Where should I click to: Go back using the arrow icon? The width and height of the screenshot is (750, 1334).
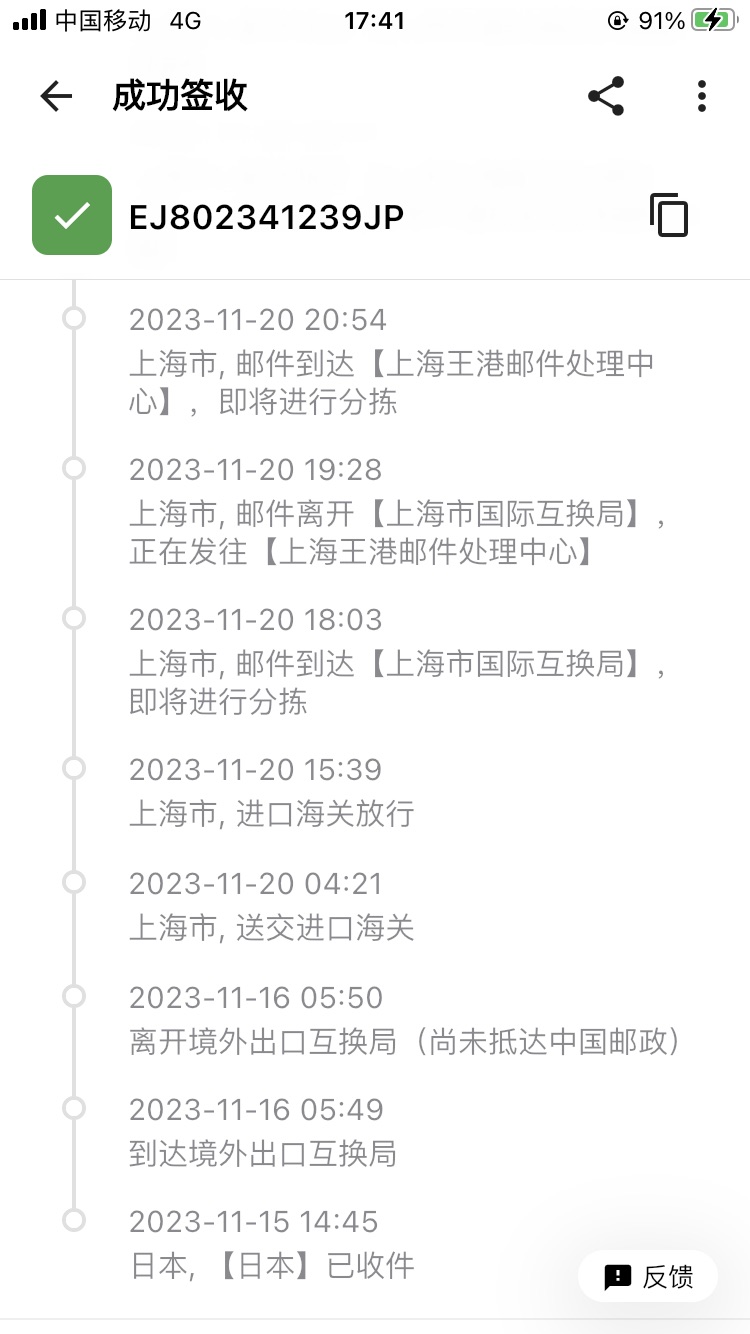pos(56,96)
